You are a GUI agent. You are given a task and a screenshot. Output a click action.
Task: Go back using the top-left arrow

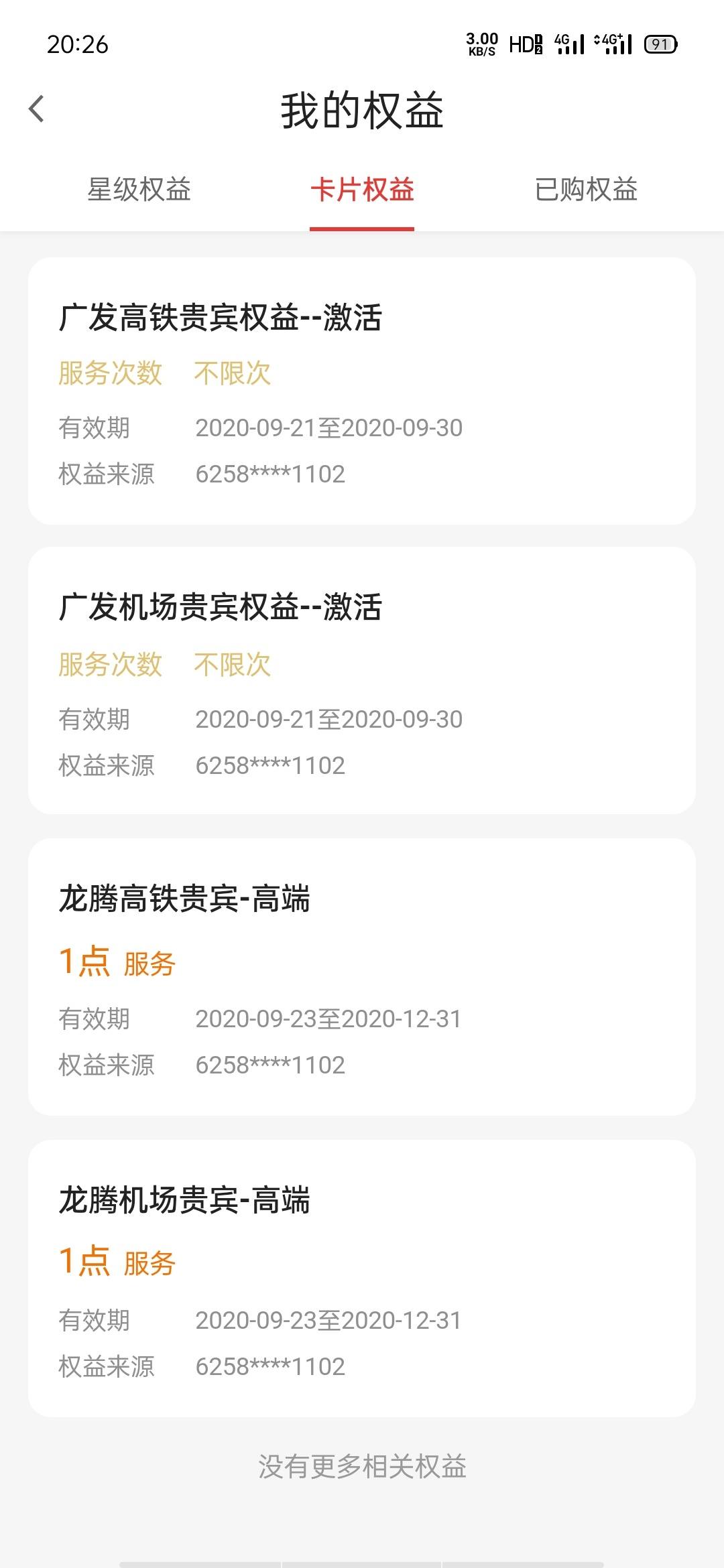coord(37,109)
